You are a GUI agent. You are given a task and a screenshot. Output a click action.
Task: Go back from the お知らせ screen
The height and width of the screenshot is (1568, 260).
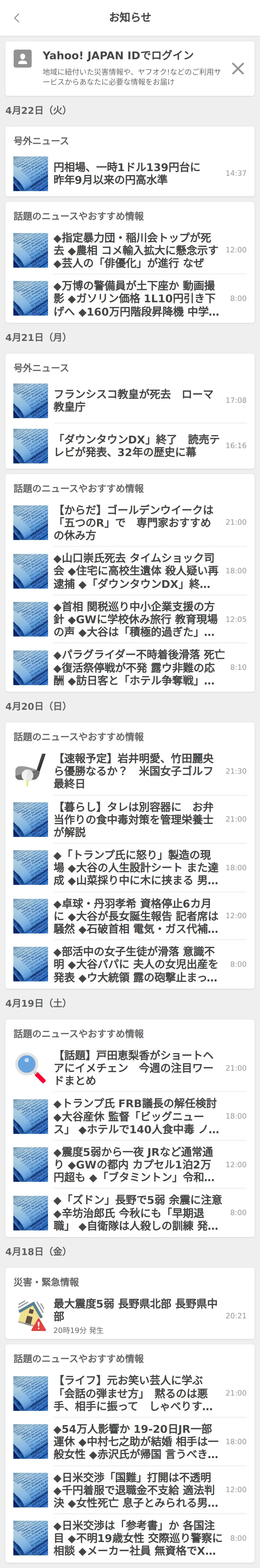[16, 18]
